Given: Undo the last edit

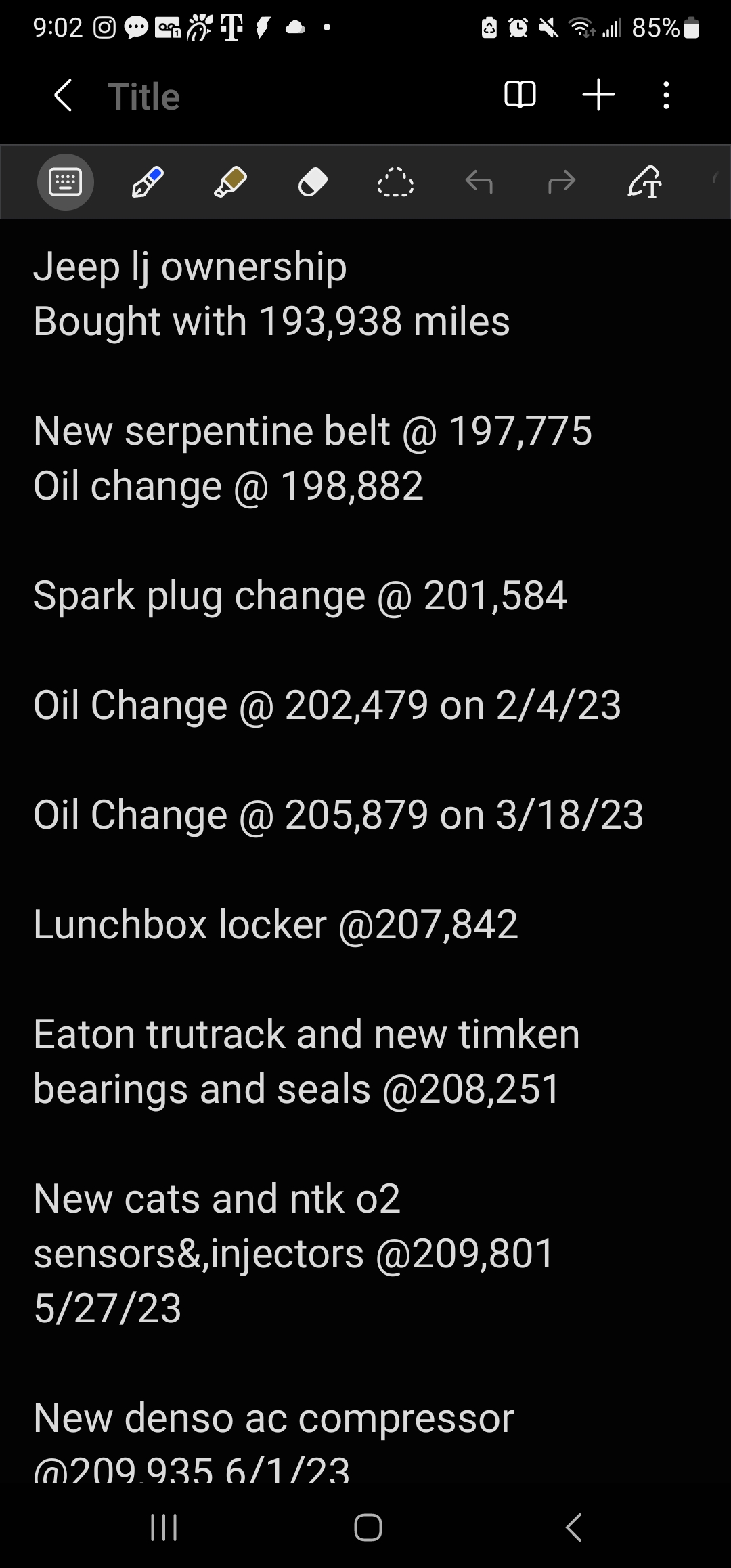Looking at the screenshot, I should (479, 181).
